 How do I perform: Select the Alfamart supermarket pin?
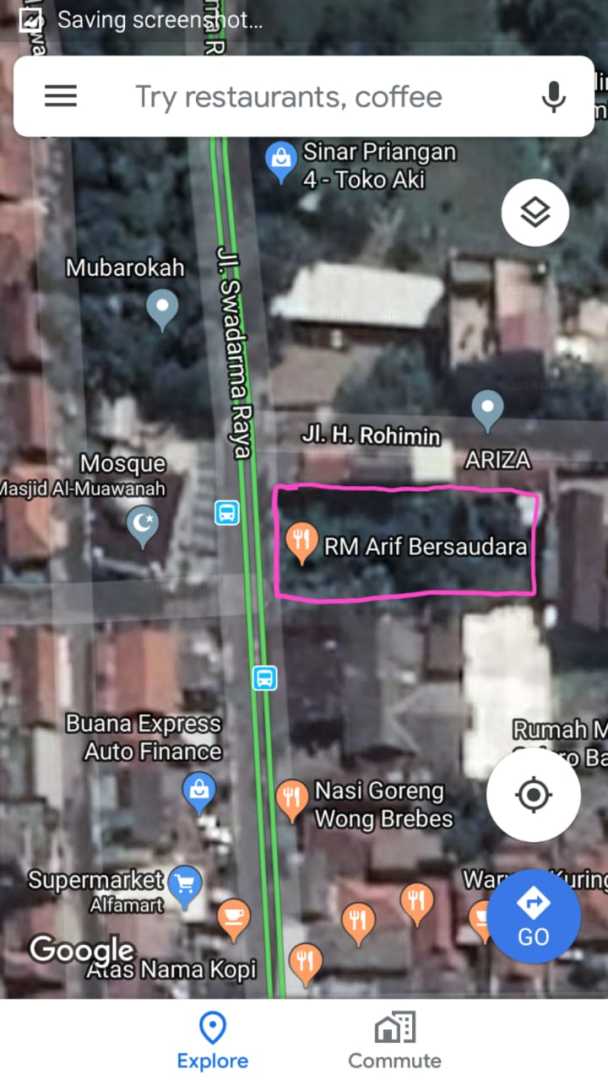click(184, 883)
